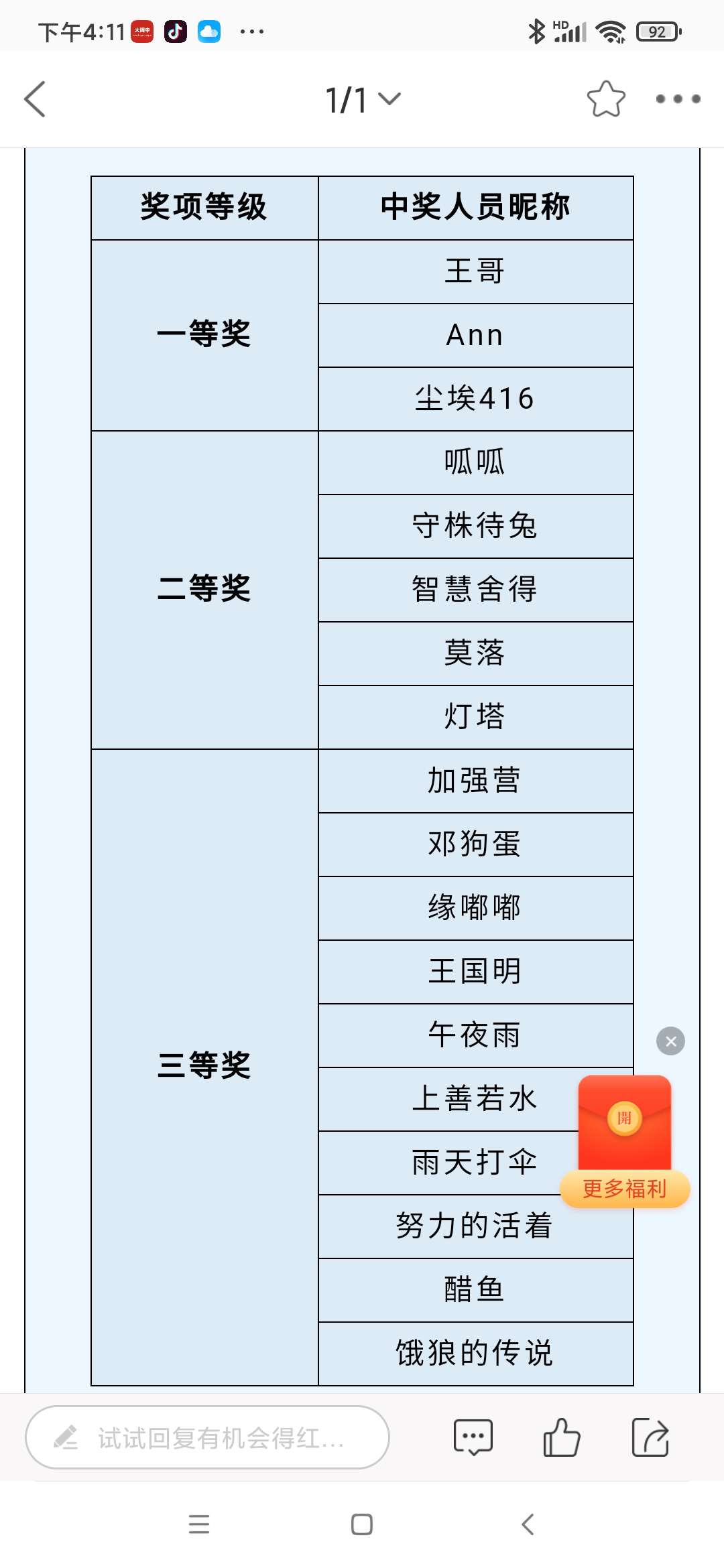
Task: Go back using the top-left arrow
Action: pos(35,99)
